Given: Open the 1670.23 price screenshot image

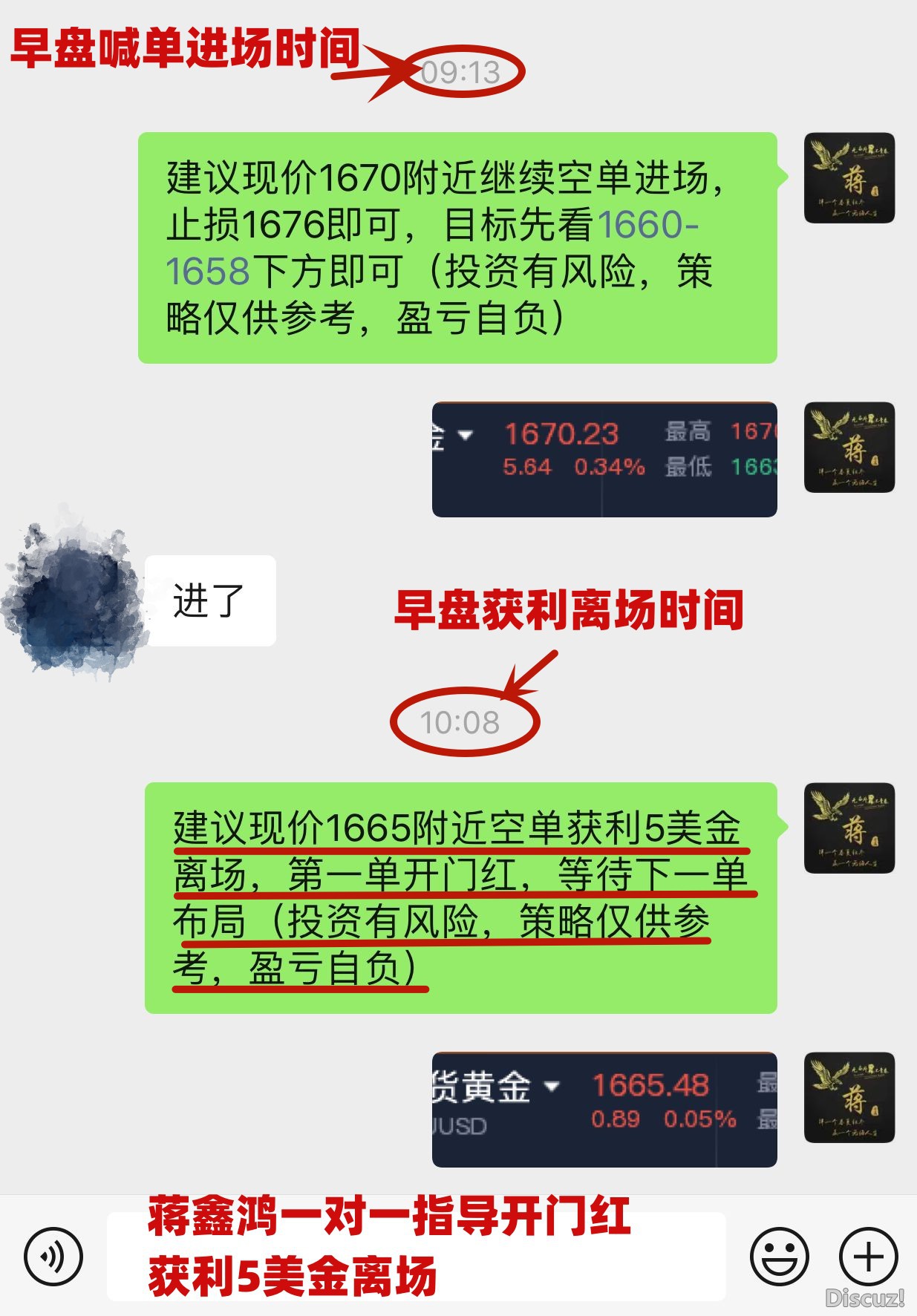Looking at the screenshot, I should tap(604, 459).
